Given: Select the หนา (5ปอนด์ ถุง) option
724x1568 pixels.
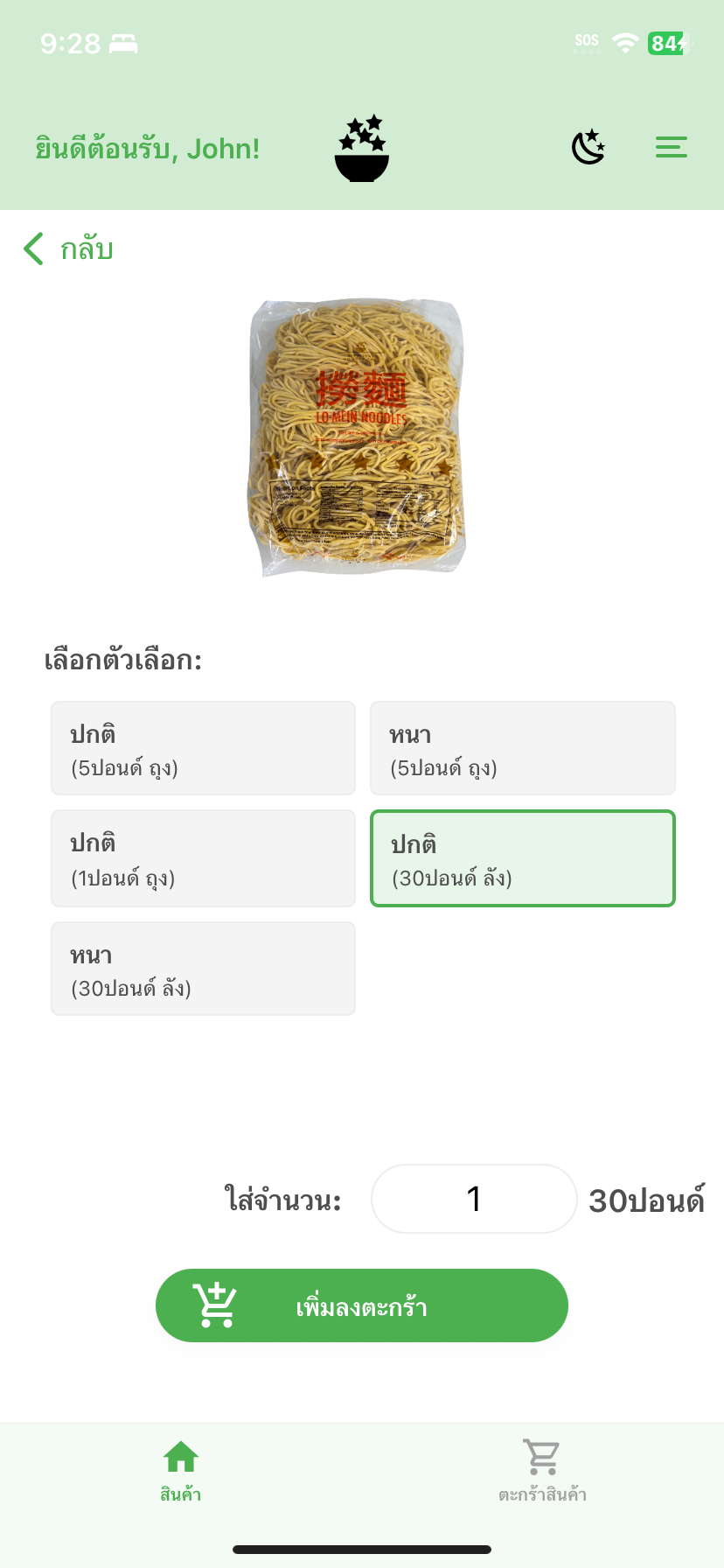Looking at the screenshot, I should [x=522, y=748].
